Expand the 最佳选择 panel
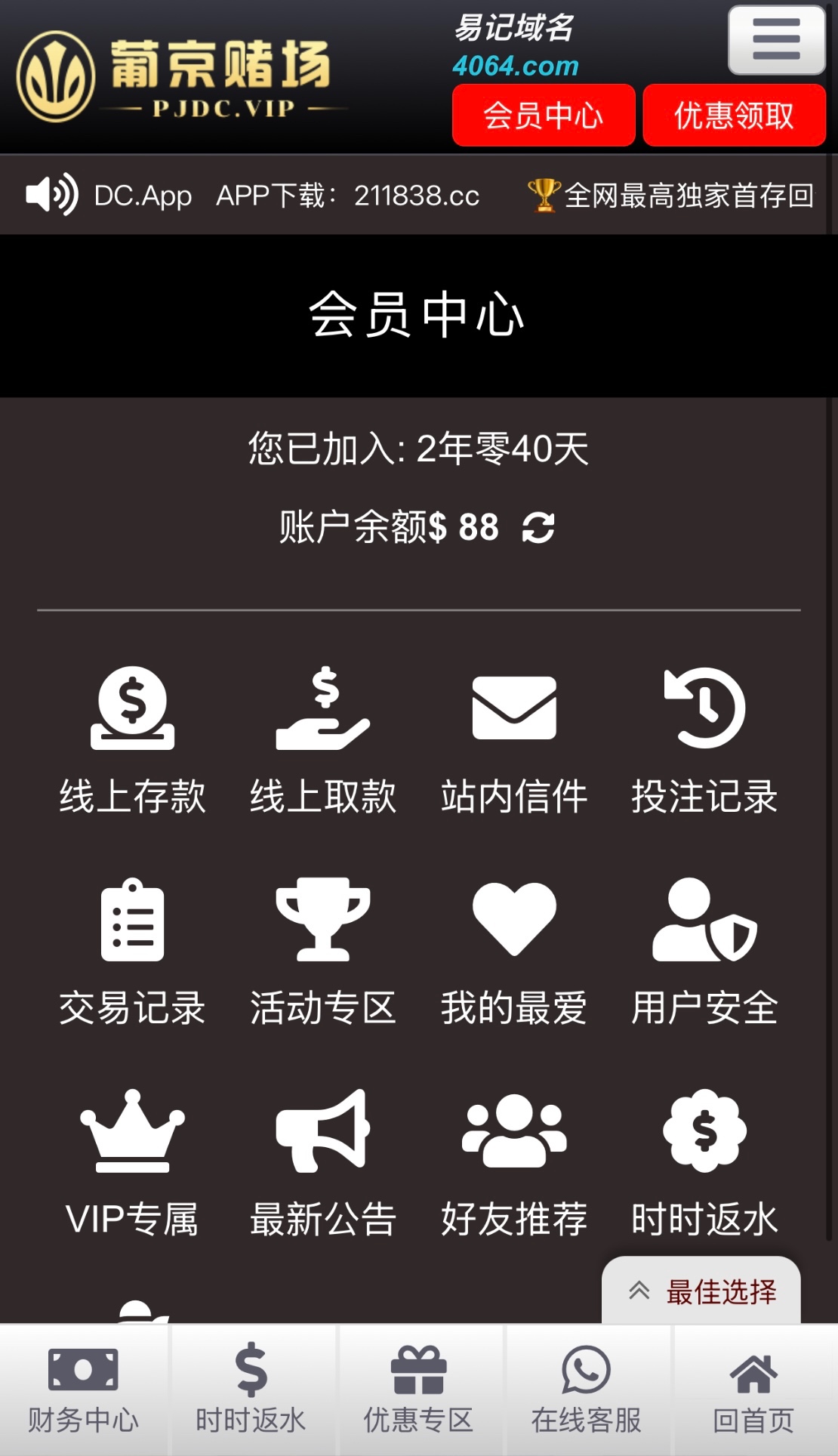Viewport: 838px width, 1456px height. pyautogui.click(x=702, y=1291)
